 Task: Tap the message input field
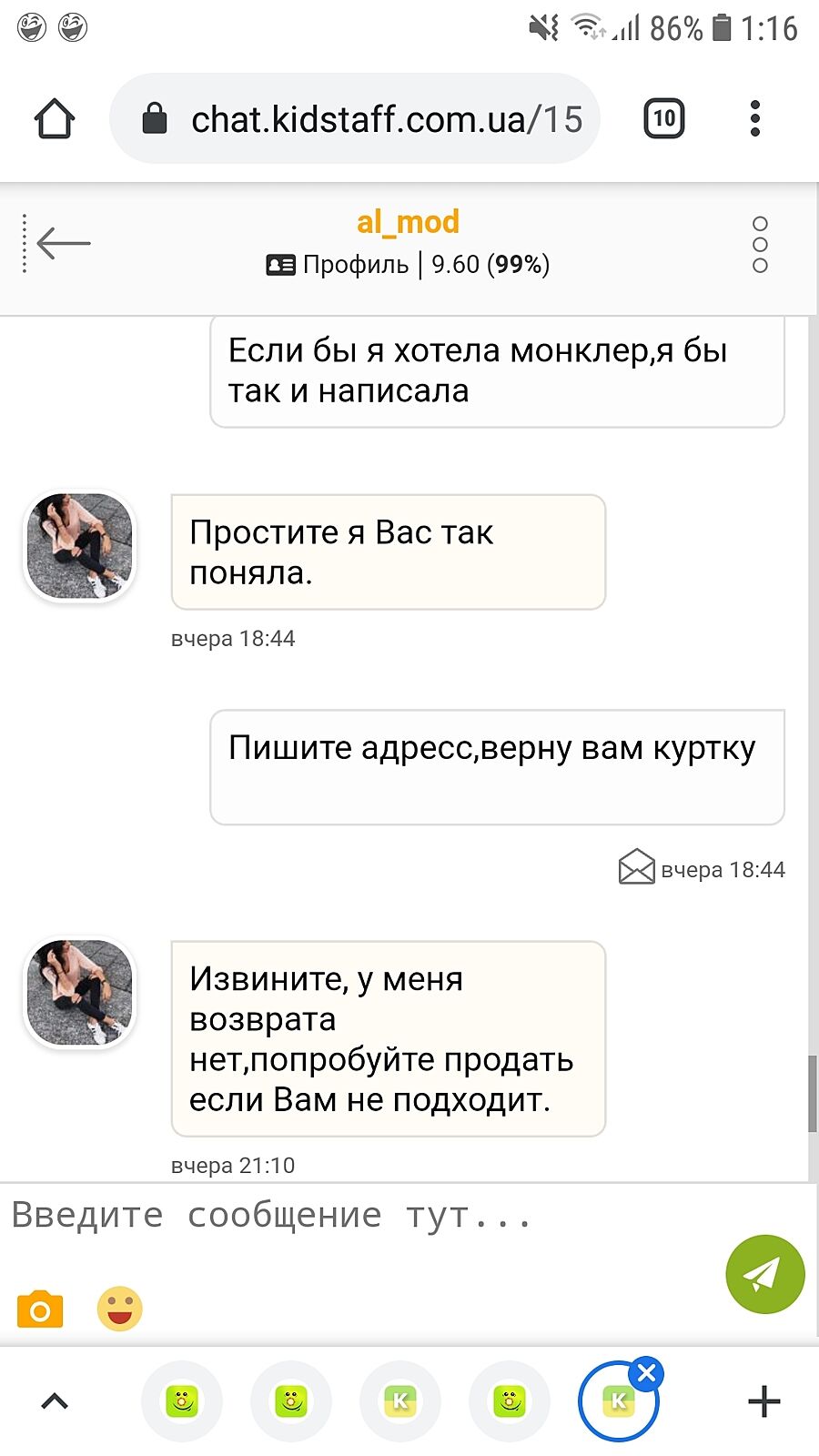(364, 1216)
